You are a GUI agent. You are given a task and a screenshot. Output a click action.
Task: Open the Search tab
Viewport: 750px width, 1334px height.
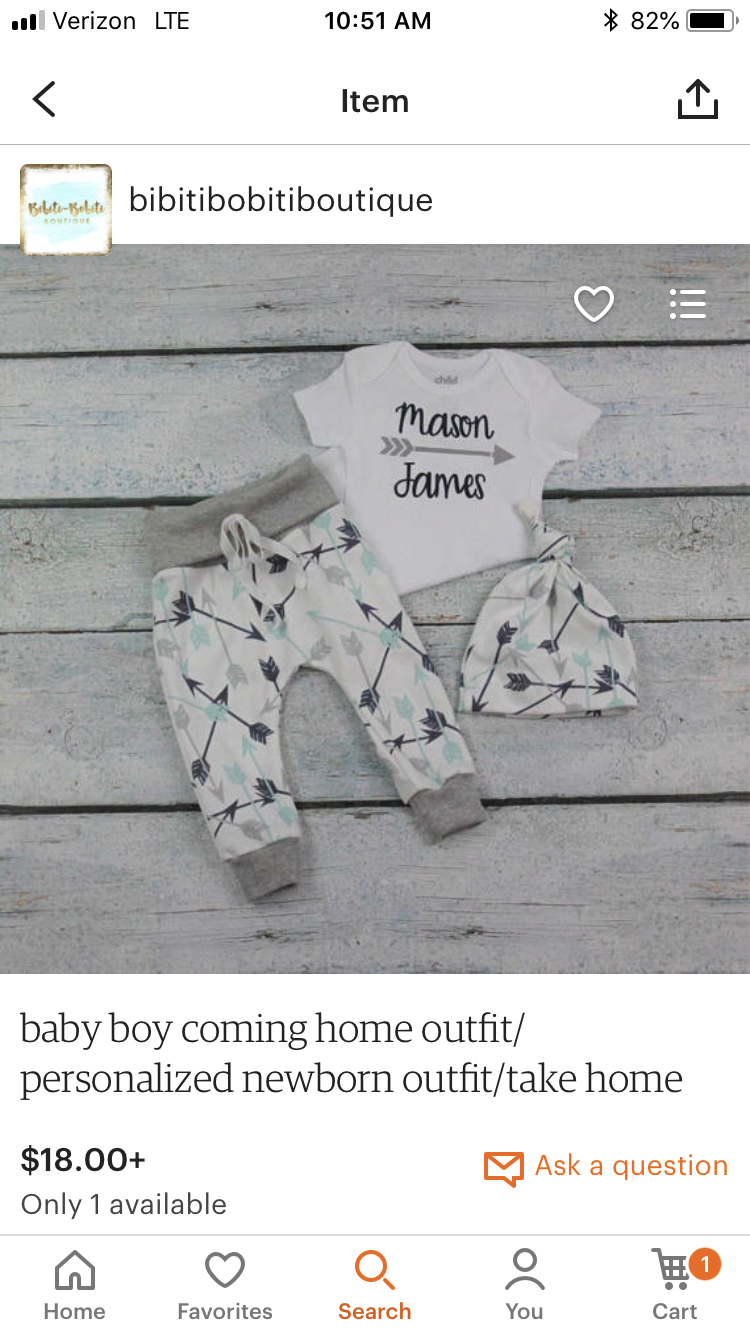pyautogui.click(x=375, y=1285)
